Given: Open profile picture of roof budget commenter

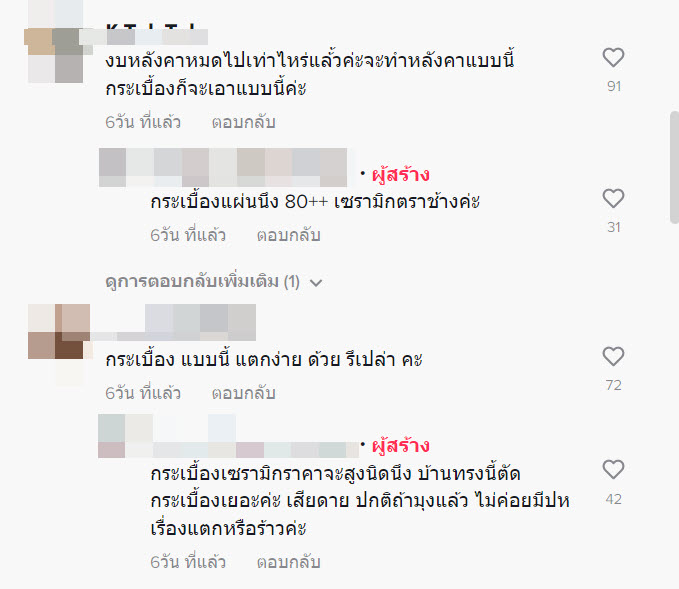Looking at the screenshot, I should 54,50.
